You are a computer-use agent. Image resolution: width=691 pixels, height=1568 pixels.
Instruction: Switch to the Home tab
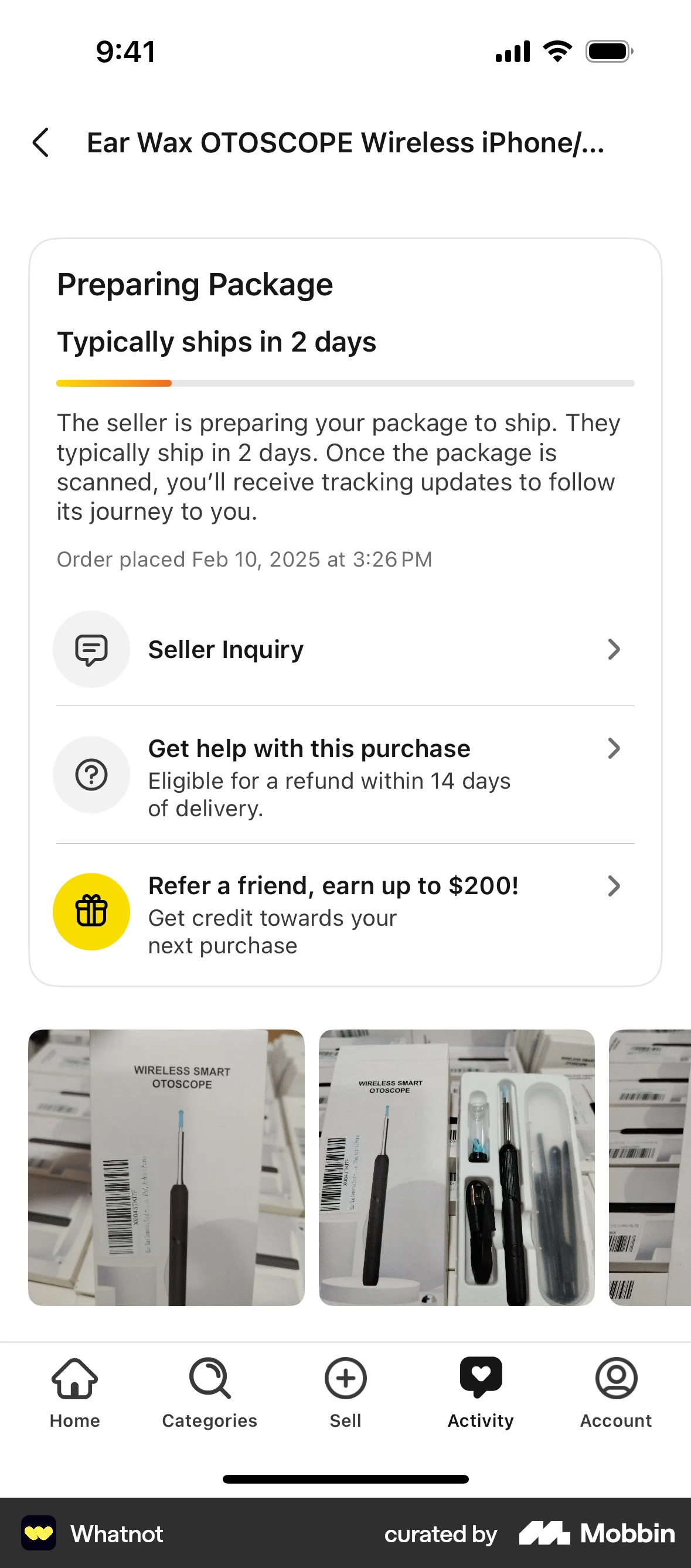[x=74, y=1394]
